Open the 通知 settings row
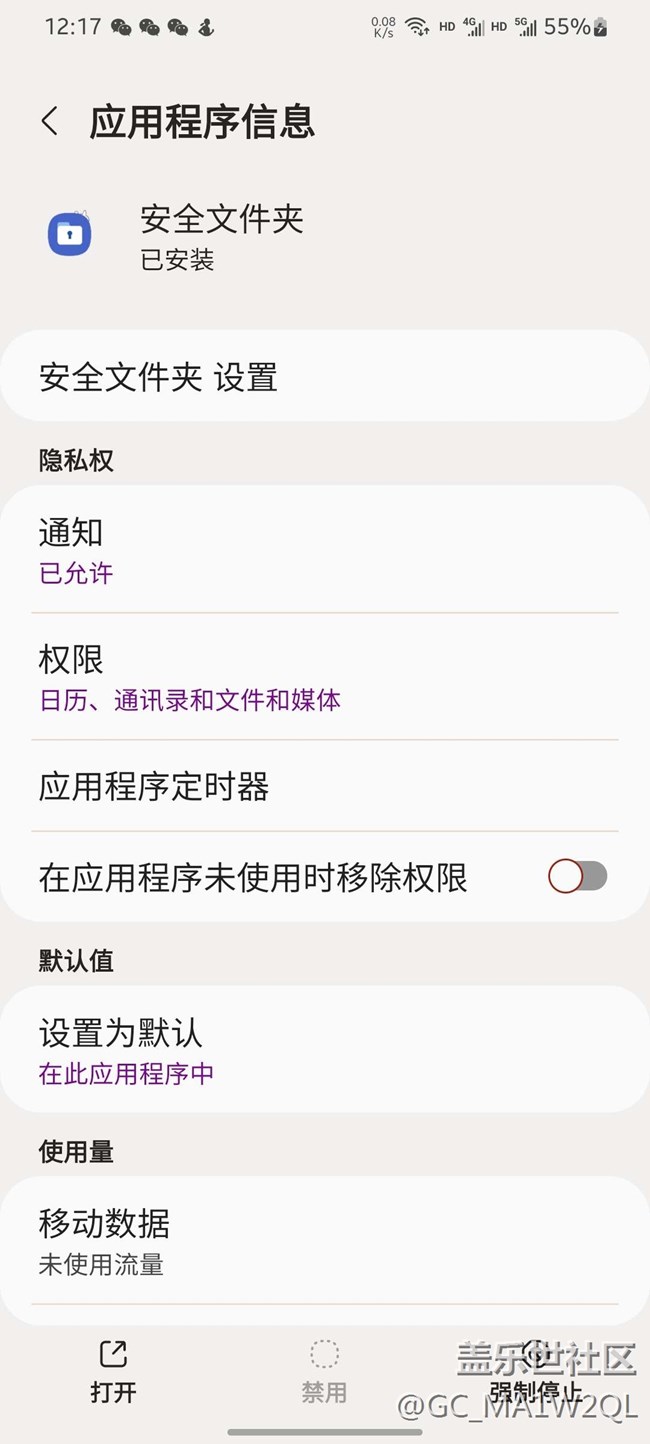Viewport: 650px width, 1444px height. tap(325, 550)
